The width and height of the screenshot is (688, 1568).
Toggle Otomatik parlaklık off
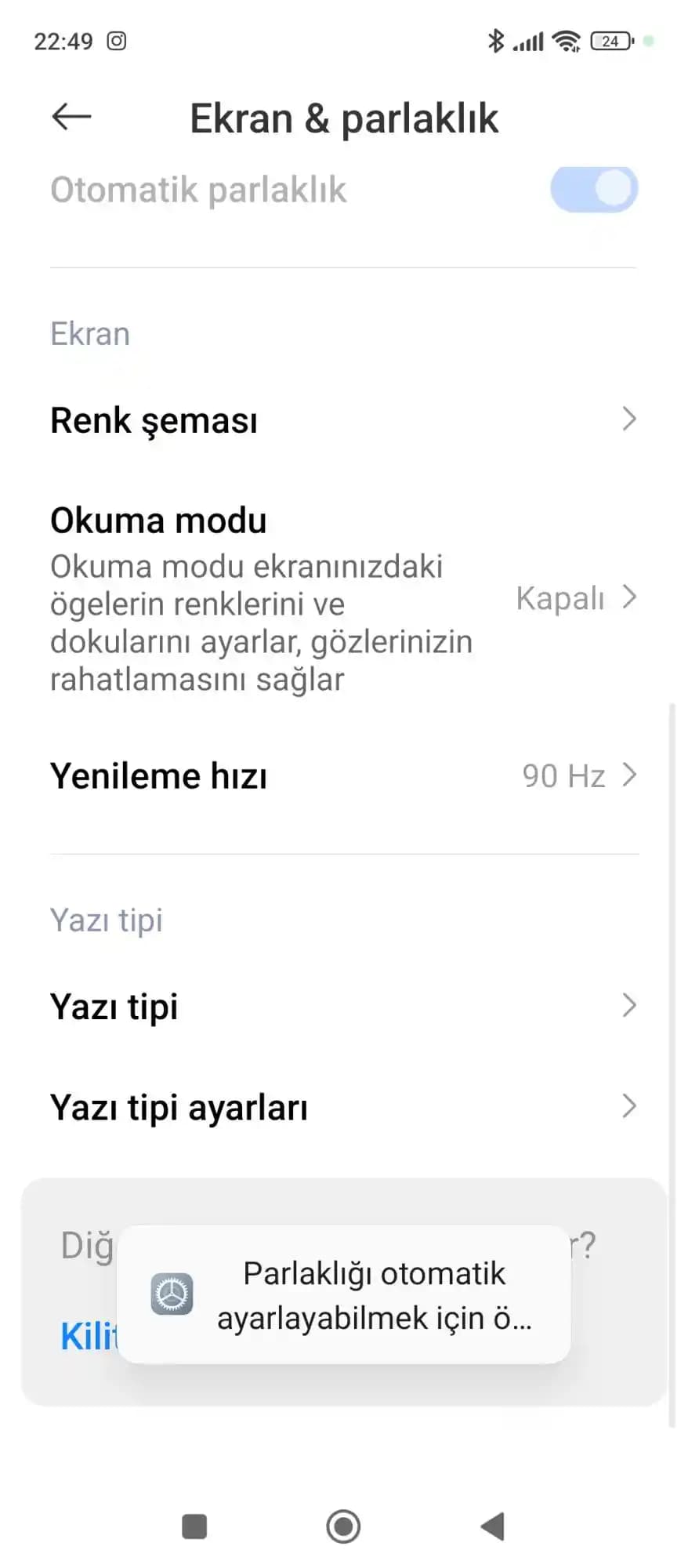pyautogui.click(x=594, y=189)
